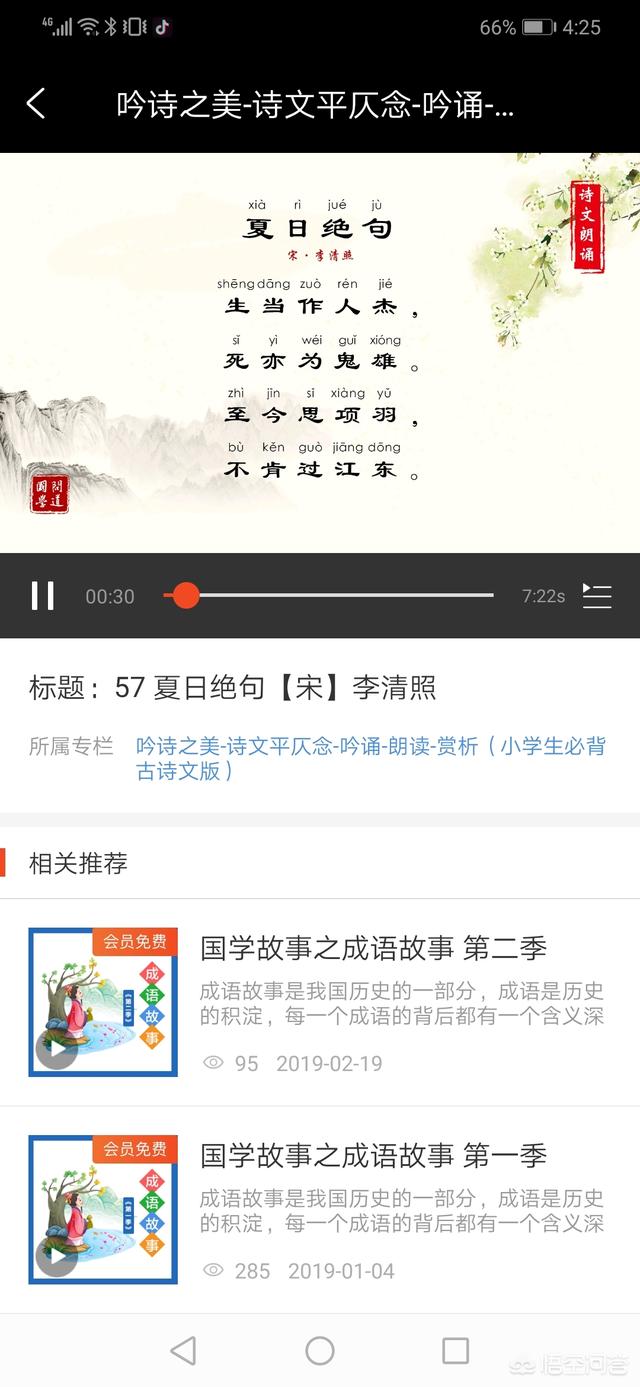Screen dimensions: 640x1387
Task: Open the 吟诗之美-诗文平仄念 column link
Action: [x=370, y=758]
